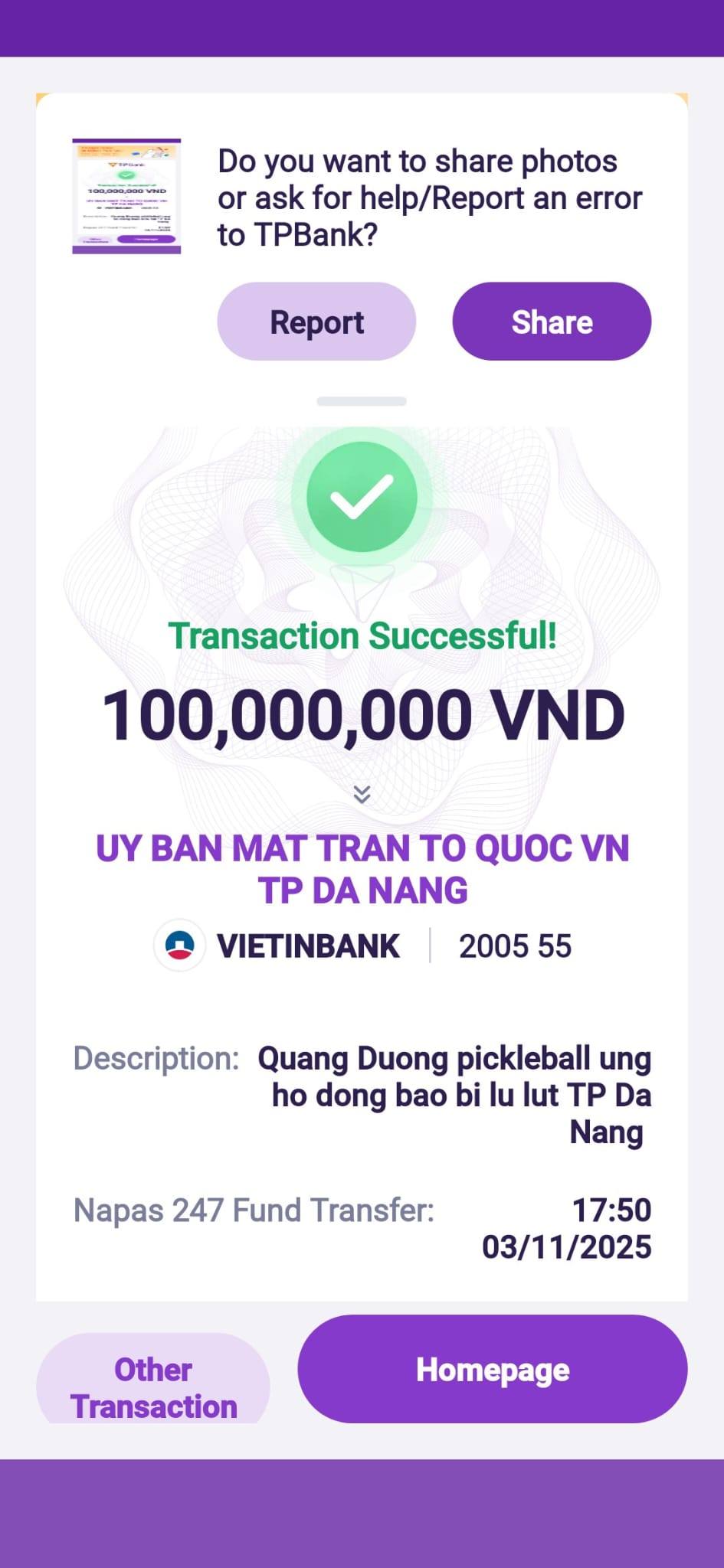Click the account number 2005 55
Screen dimensions: 724x1568
tap(514, 946)
